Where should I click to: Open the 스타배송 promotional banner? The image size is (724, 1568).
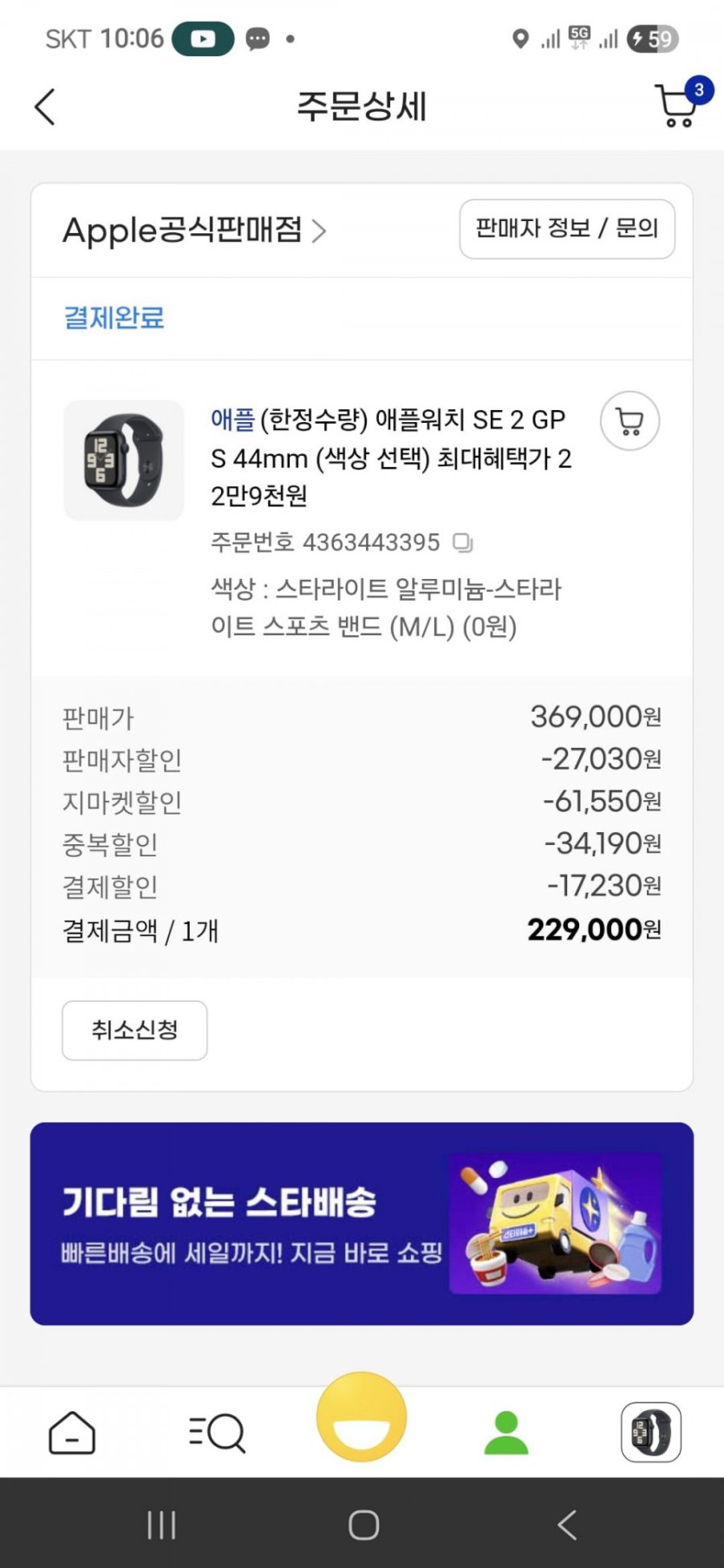coord(362,1223)
